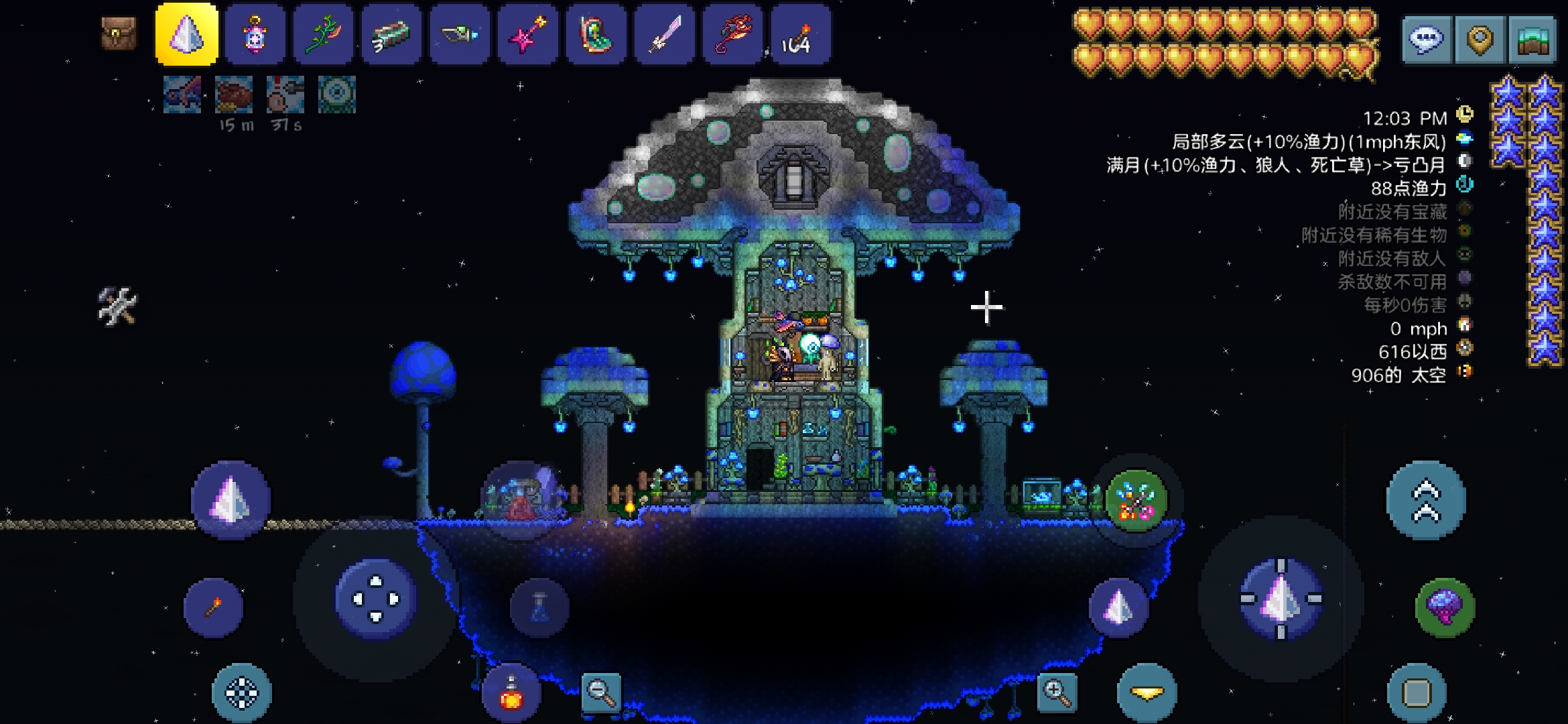Open the inventory chest

pos(119,33)
